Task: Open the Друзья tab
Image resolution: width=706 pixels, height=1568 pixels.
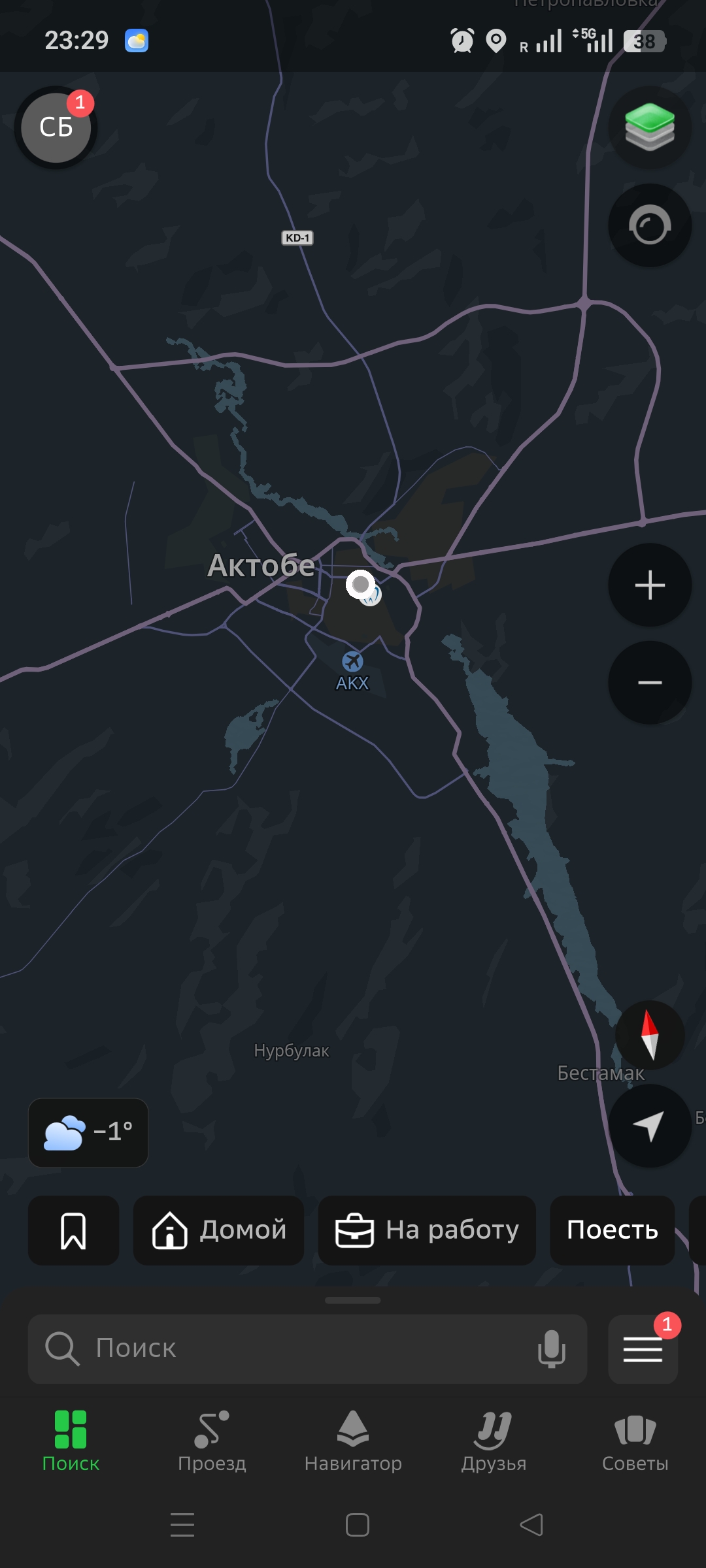Action: pos(494,1441)
